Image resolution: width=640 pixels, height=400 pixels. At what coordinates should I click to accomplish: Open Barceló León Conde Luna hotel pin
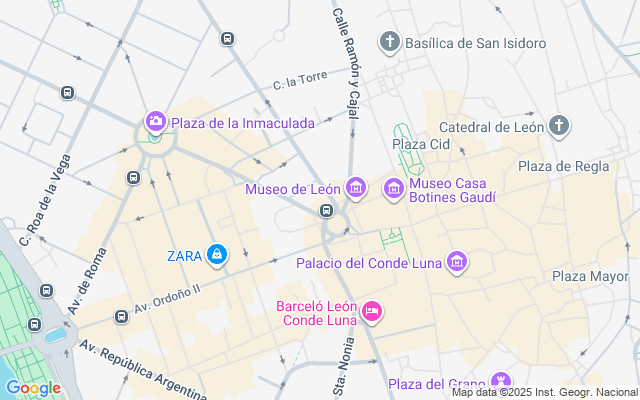[371, 312]
